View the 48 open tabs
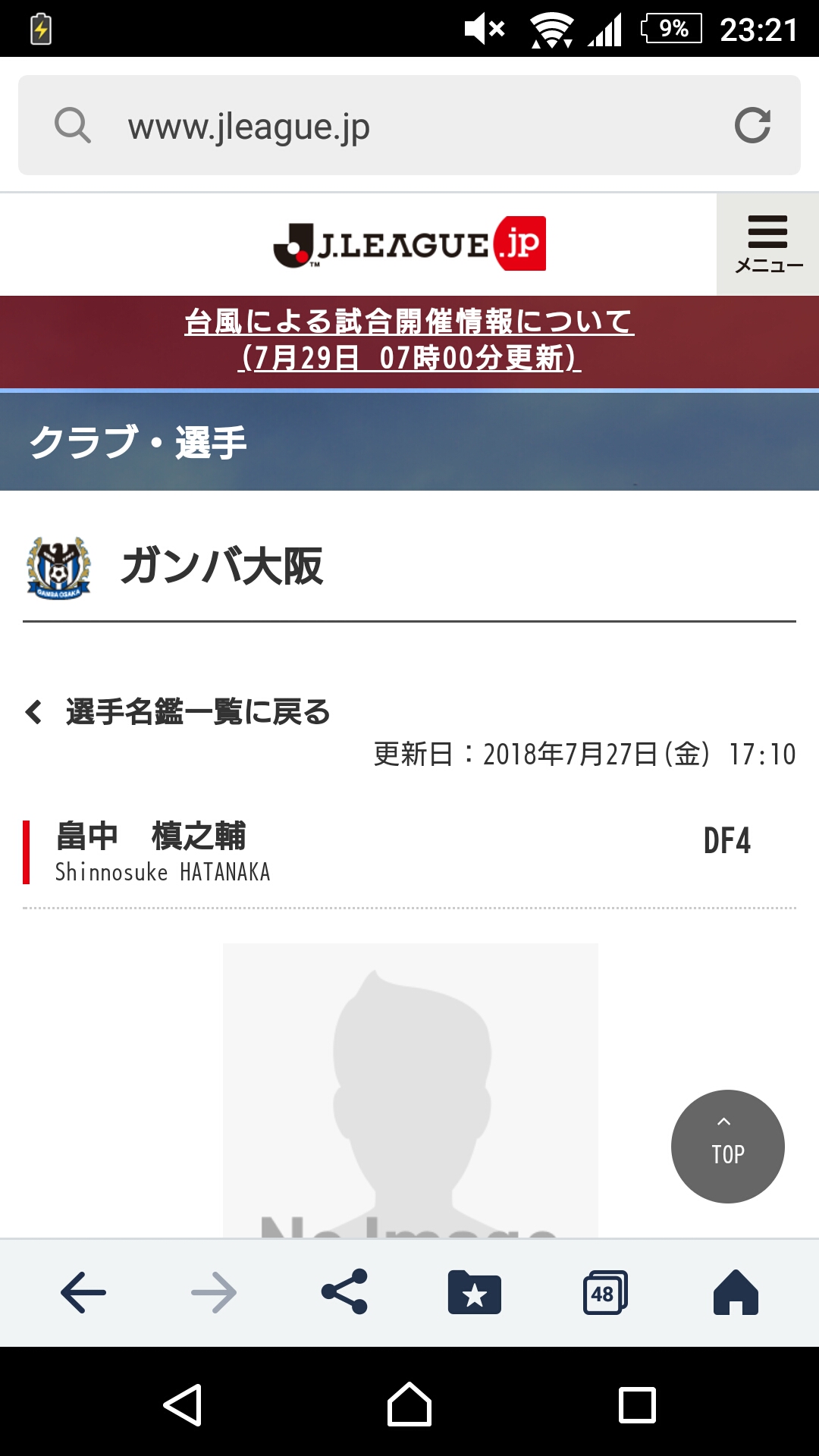819x1456 pixels. [x=604, y=1292]
